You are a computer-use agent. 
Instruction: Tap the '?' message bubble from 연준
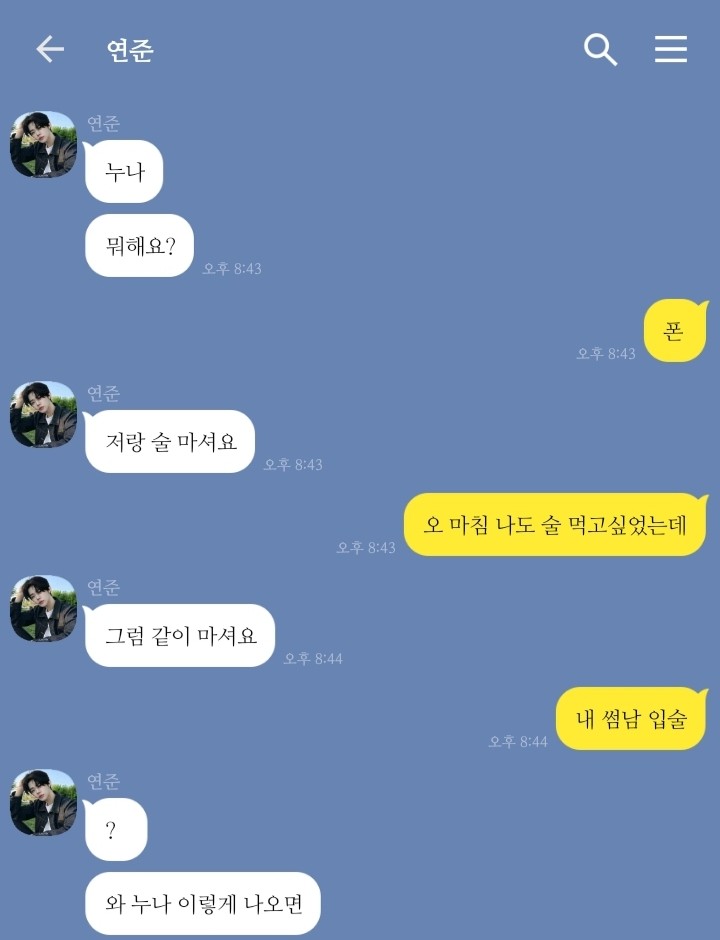(116, 830)
